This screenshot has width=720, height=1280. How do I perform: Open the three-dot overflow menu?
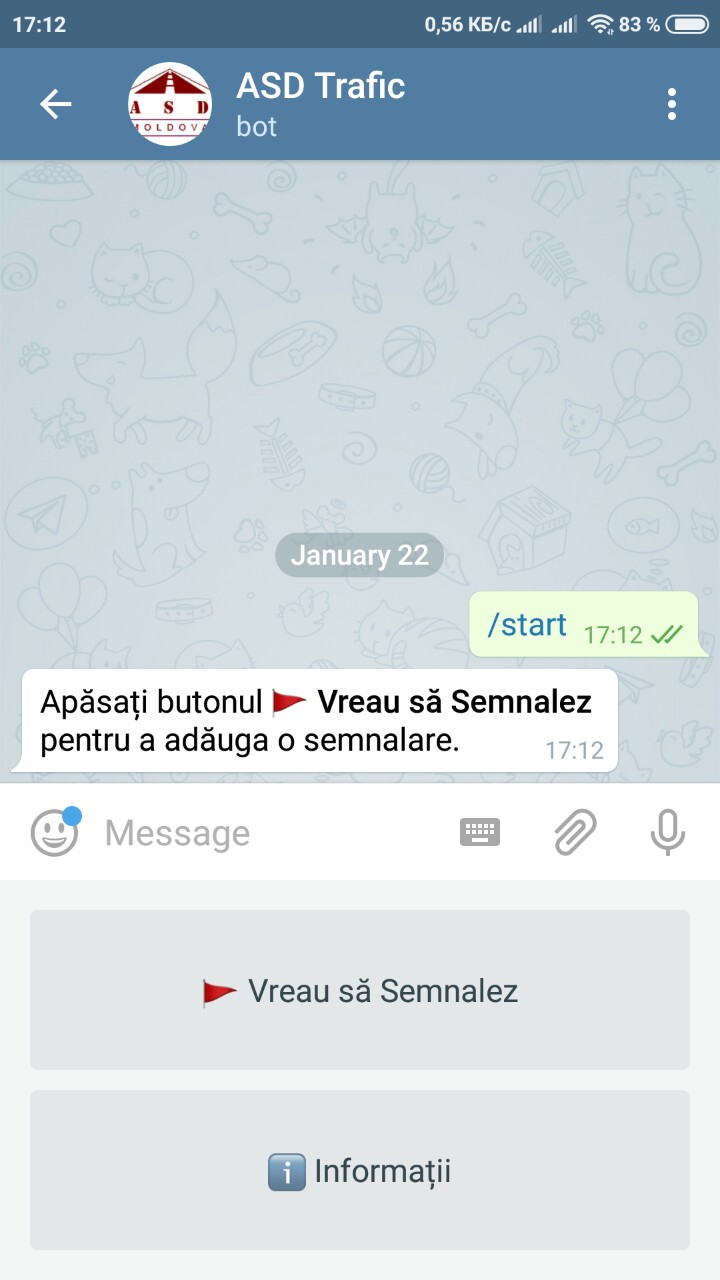tap(671, 104)
